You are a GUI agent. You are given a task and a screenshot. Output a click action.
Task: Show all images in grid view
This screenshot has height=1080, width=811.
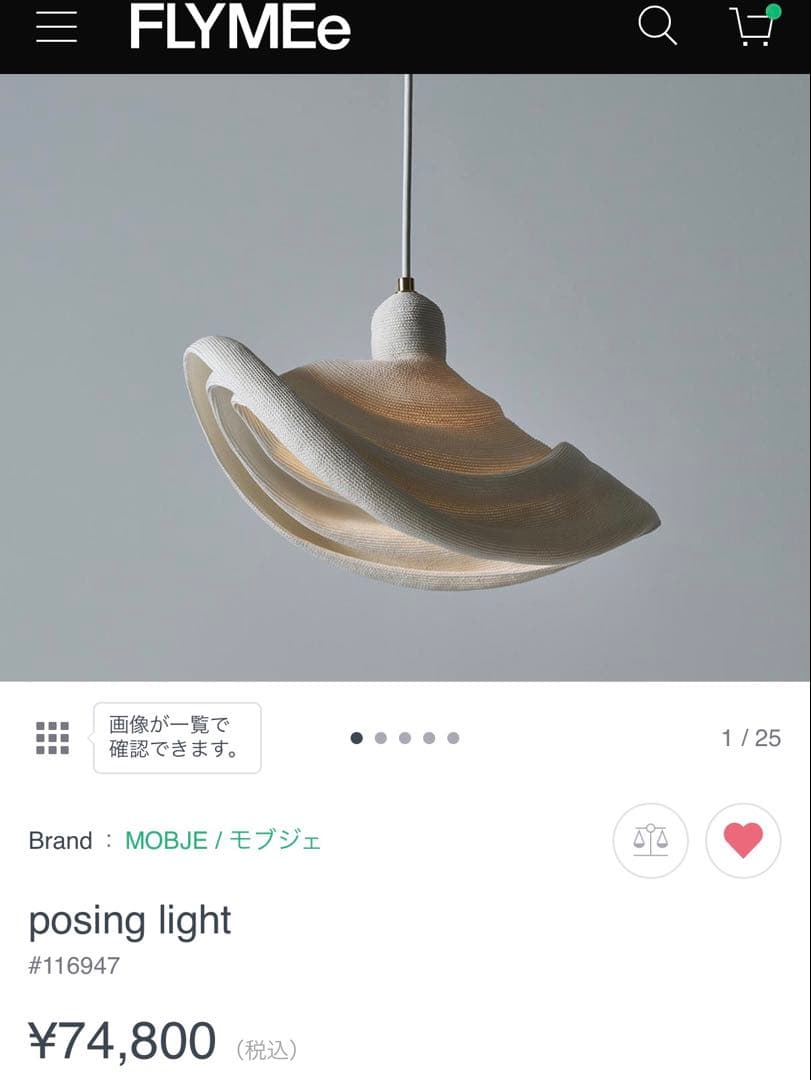pyautogui.click(x=52, y=738)
